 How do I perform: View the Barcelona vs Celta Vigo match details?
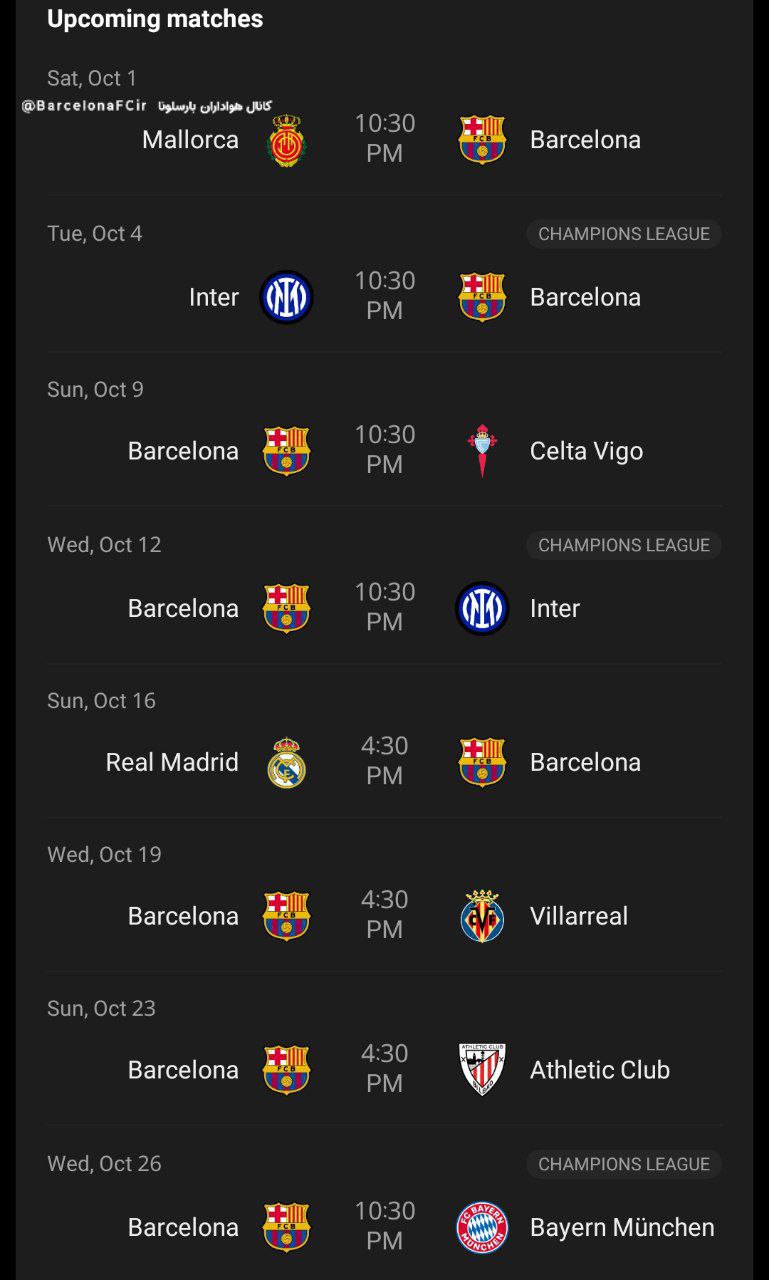coord(384,429)
